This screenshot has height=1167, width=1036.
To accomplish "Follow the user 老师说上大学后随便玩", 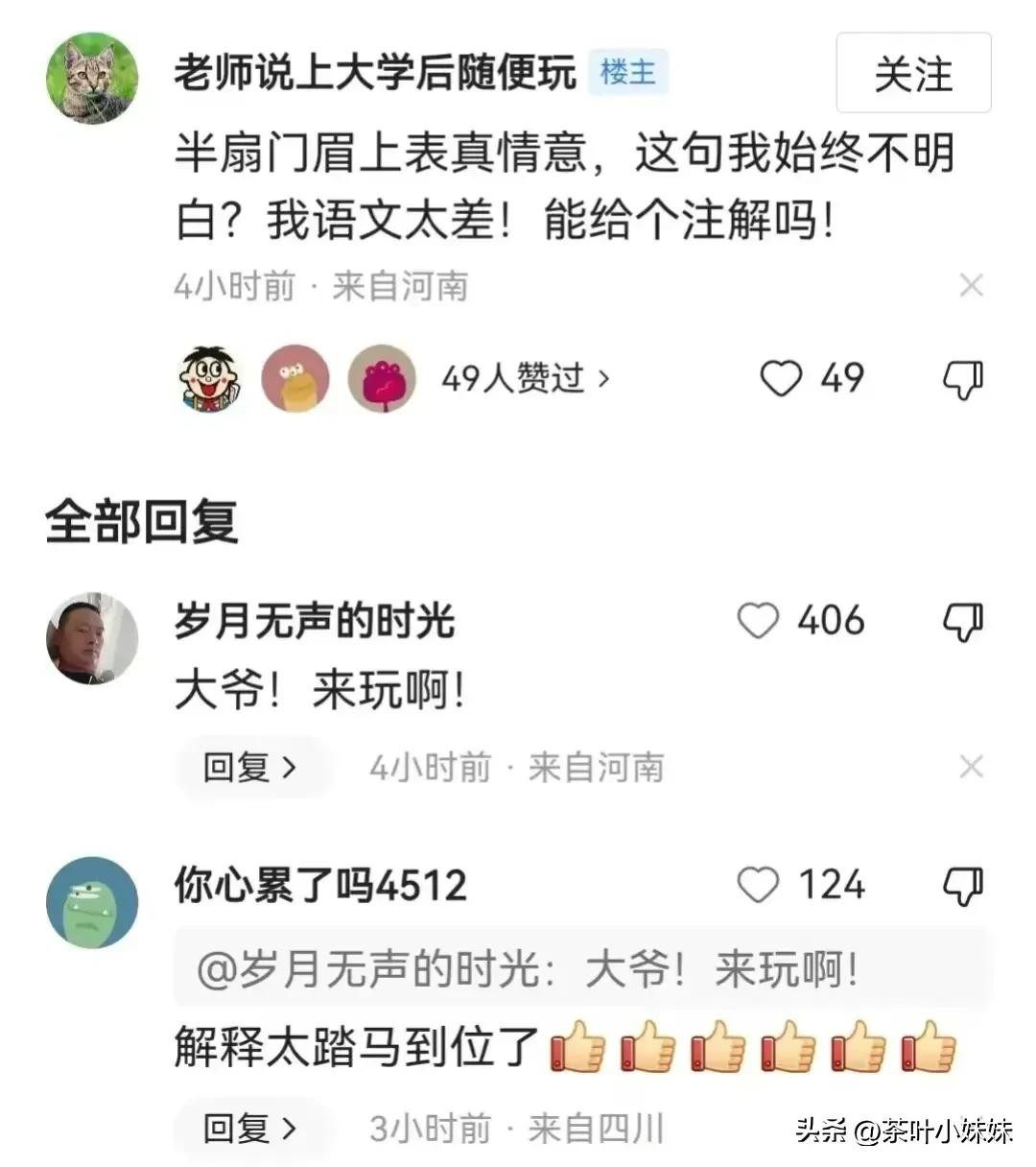I will pos(912,74).
